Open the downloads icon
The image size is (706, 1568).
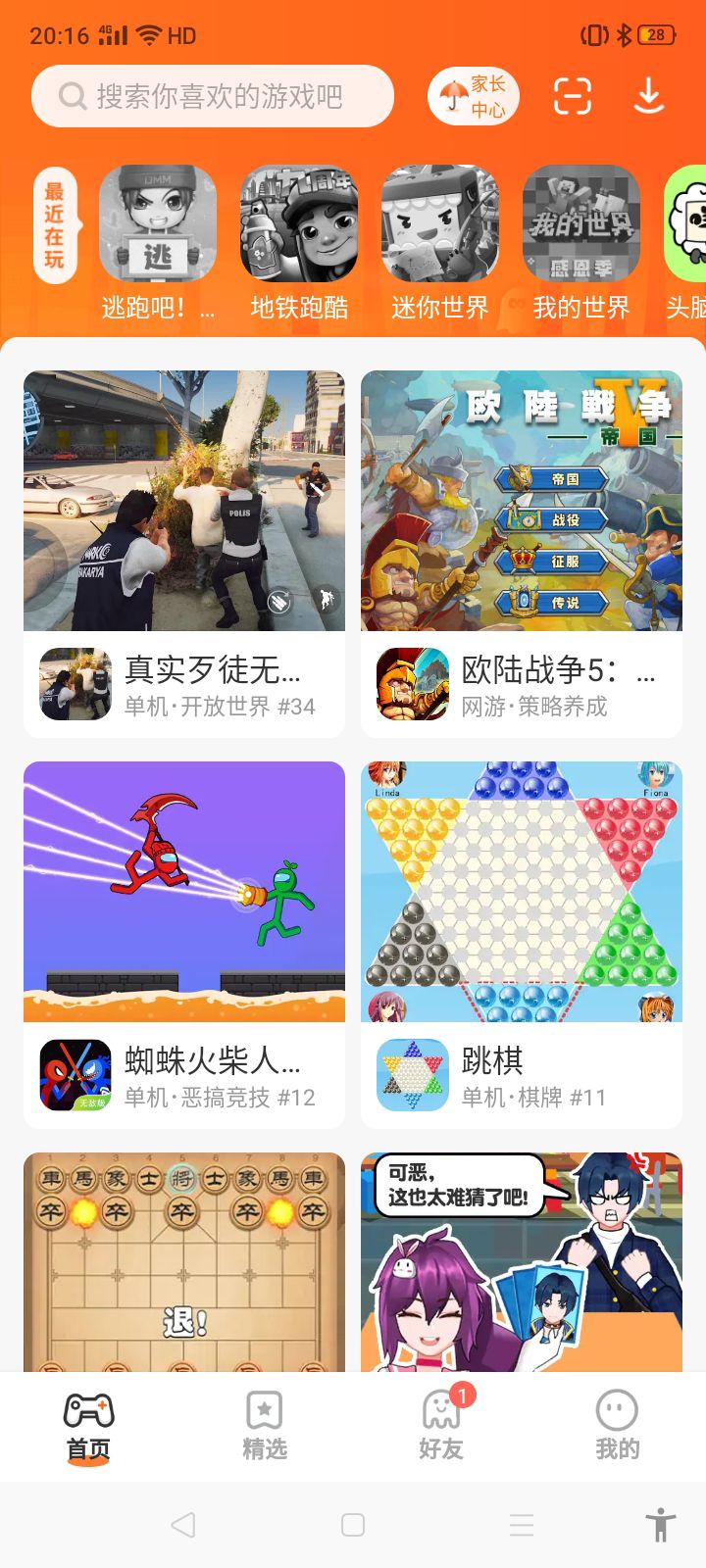point(649,96)
